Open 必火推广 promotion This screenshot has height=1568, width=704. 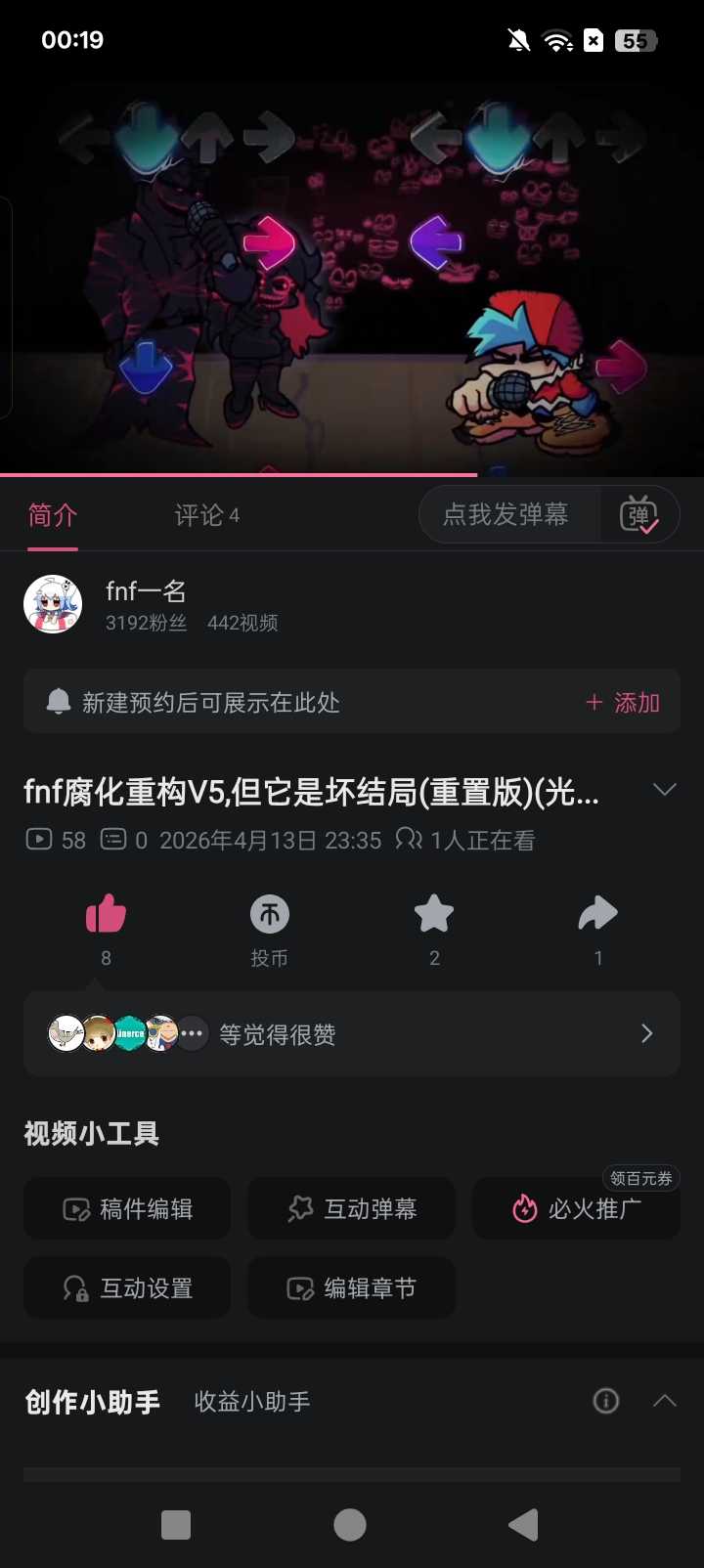pyautogui.click(x=577, y=1209)
